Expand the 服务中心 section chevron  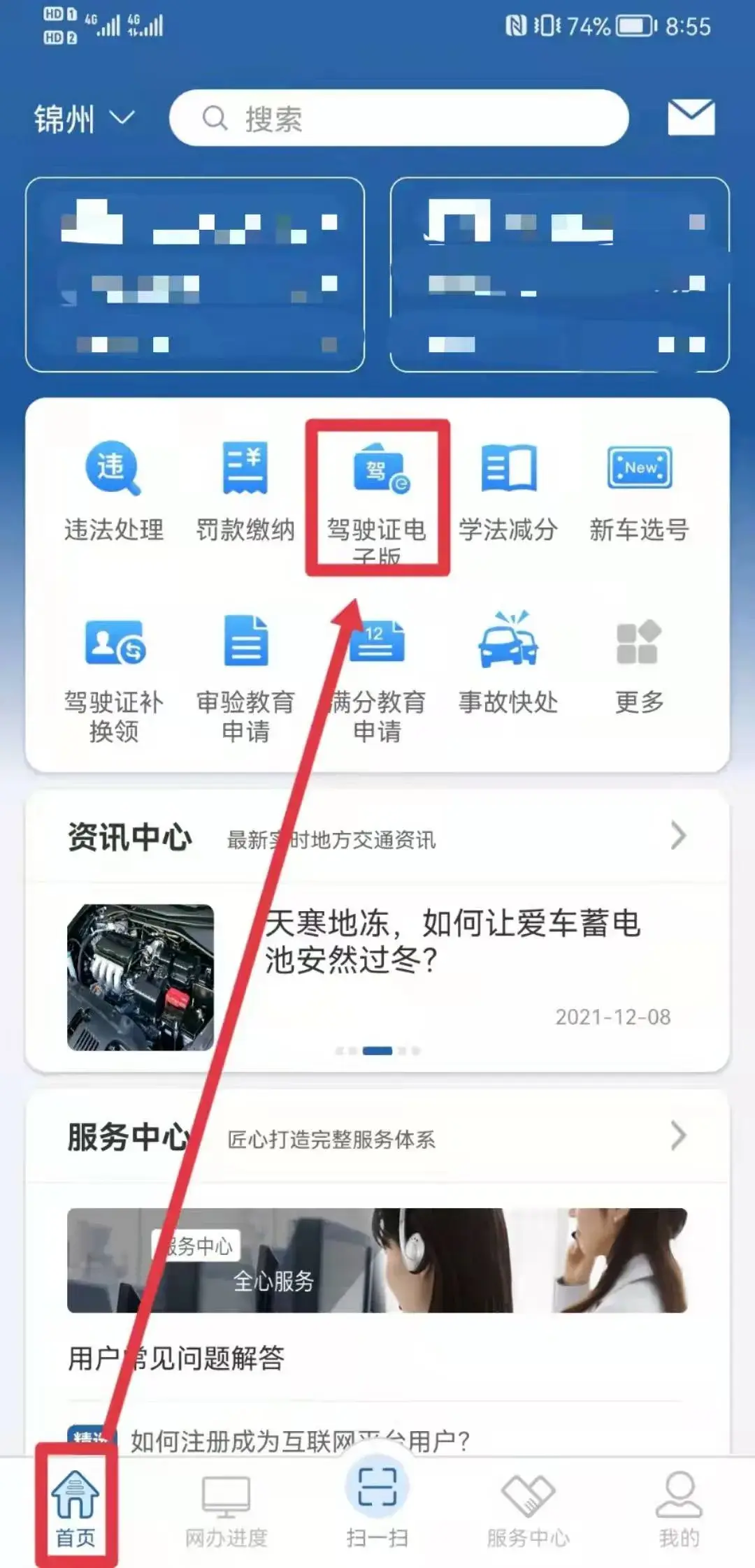pyautogui.click(x=677, y=1135)
